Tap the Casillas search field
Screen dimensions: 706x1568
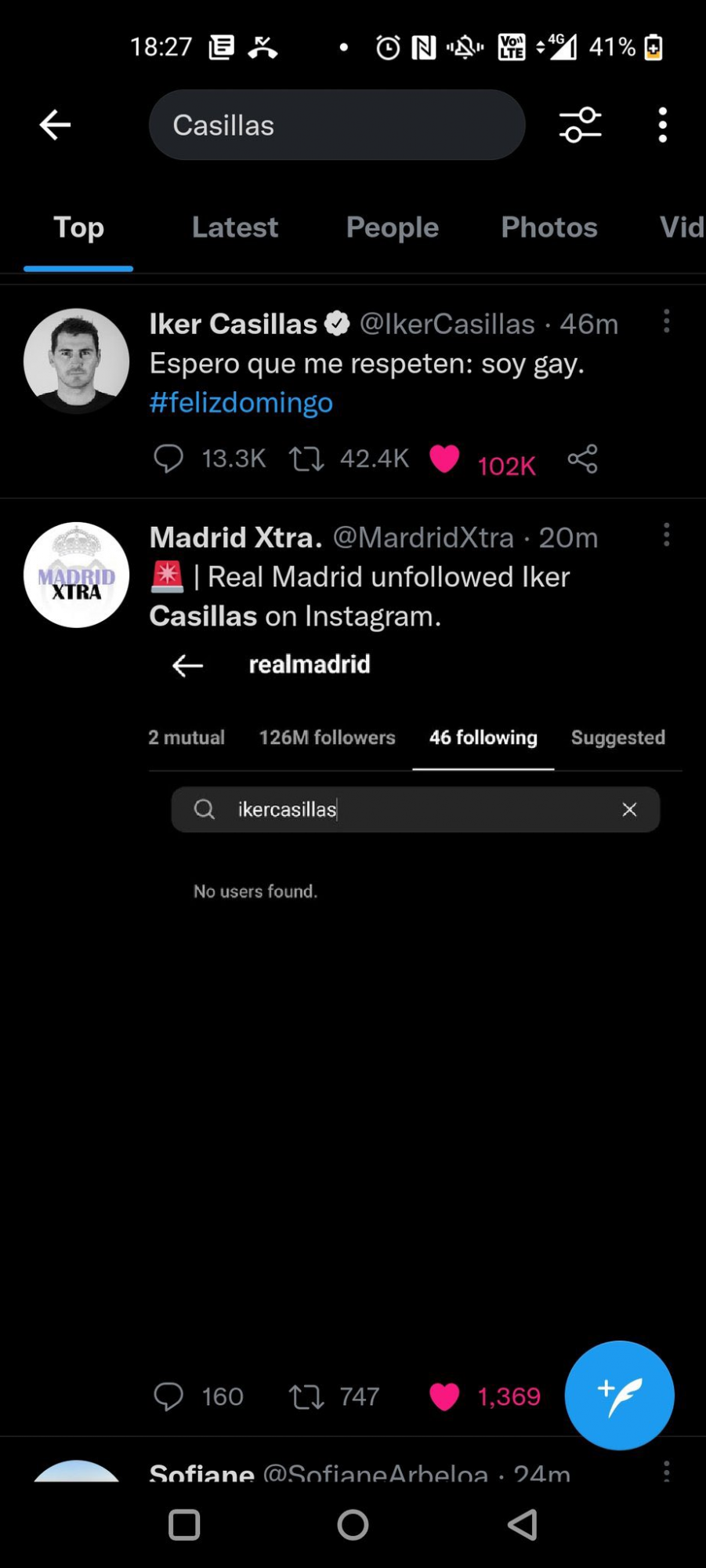pos(336,125)
